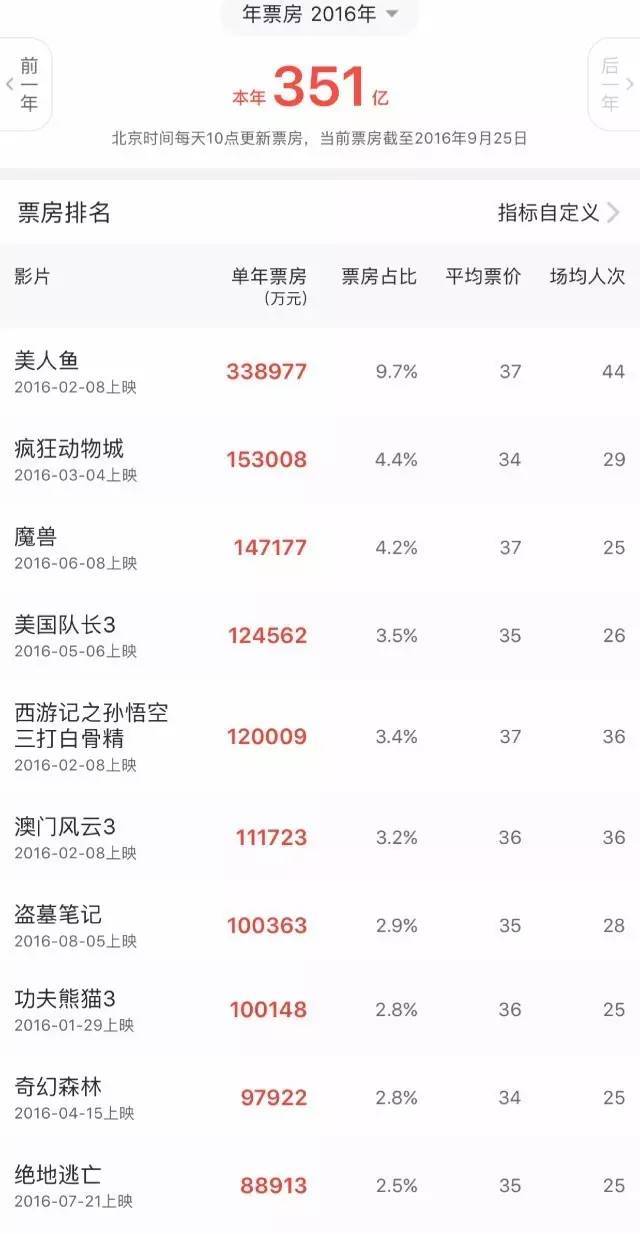Open the 魔兽 movie row
This screenshot has height=1234, width=640.
(x=320, y=547)
